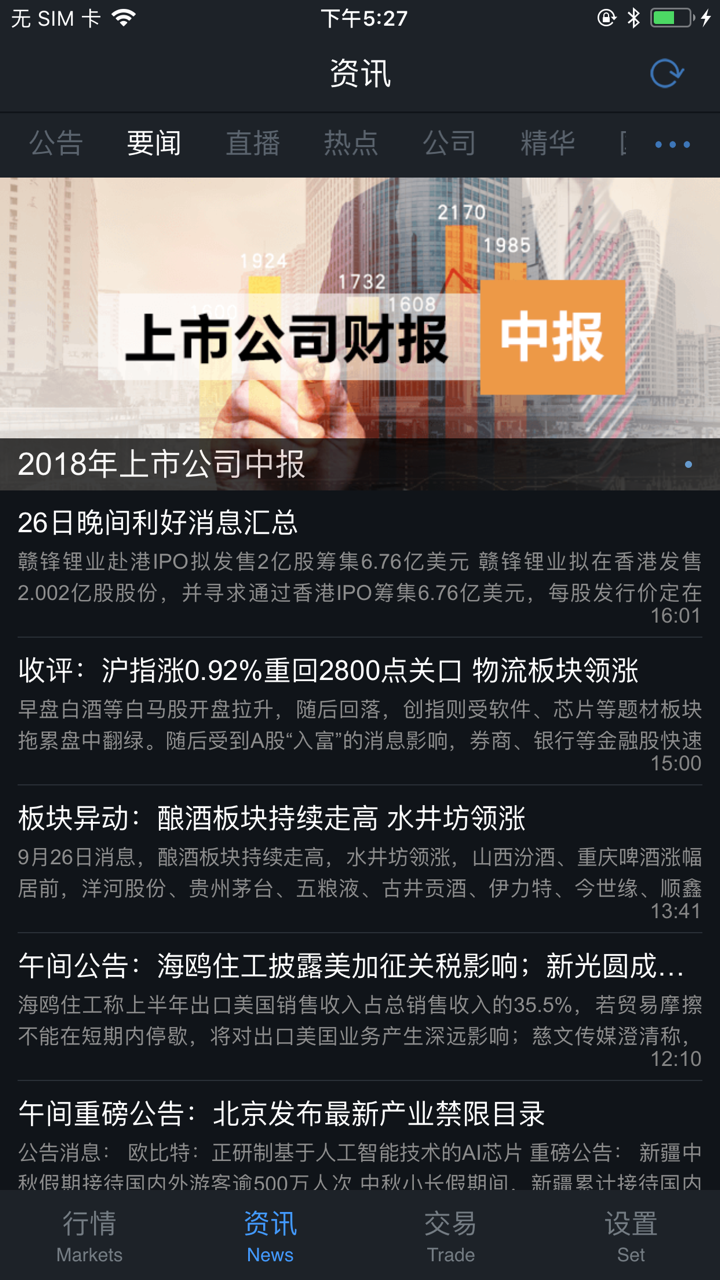Switch to the 公告 tab
This screenshot has width=720, height=1280.
click(x=56, y=144)
